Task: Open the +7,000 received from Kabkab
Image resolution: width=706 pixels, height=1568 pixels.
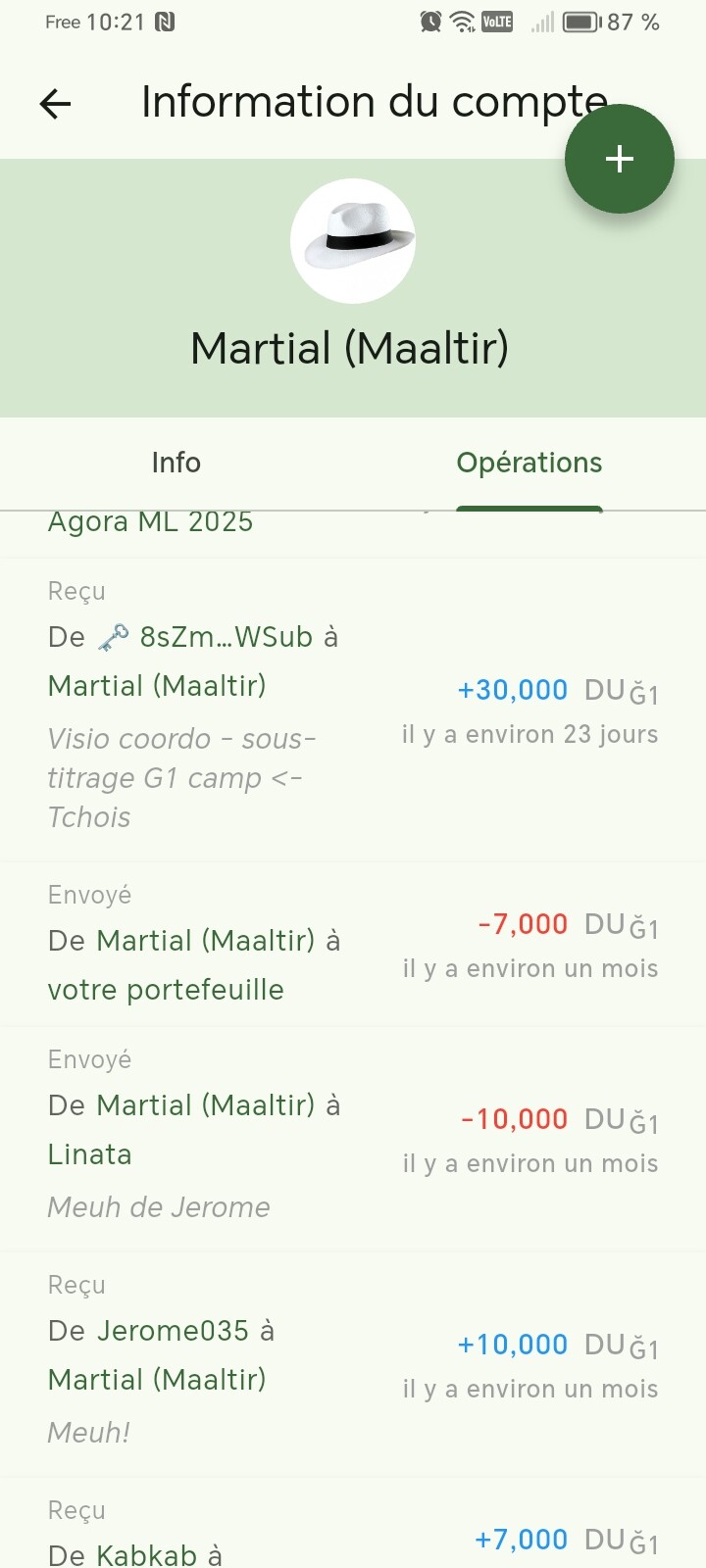Action: coord(353,1524)
